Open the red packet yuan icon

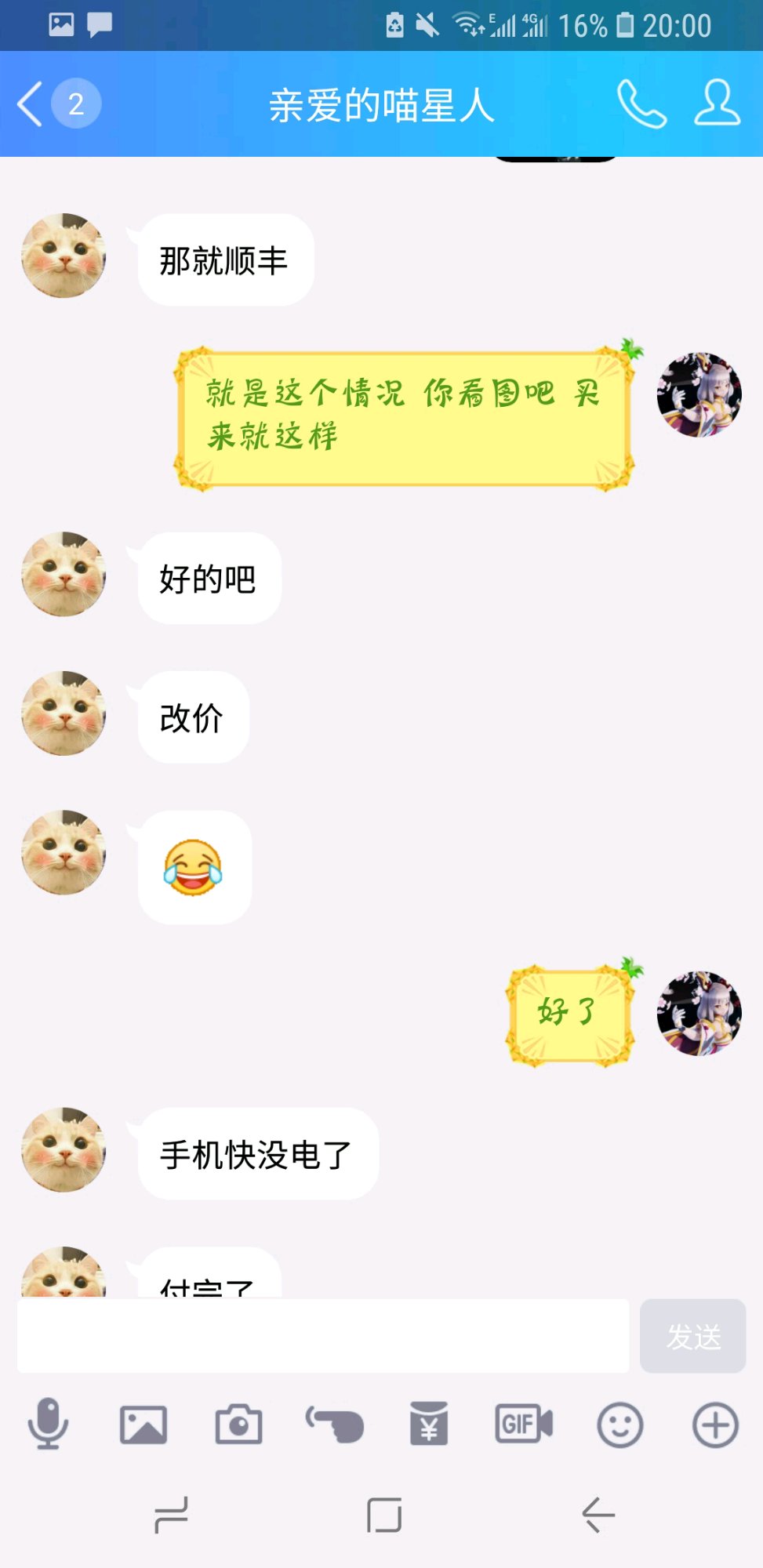tap(429, 1424)
